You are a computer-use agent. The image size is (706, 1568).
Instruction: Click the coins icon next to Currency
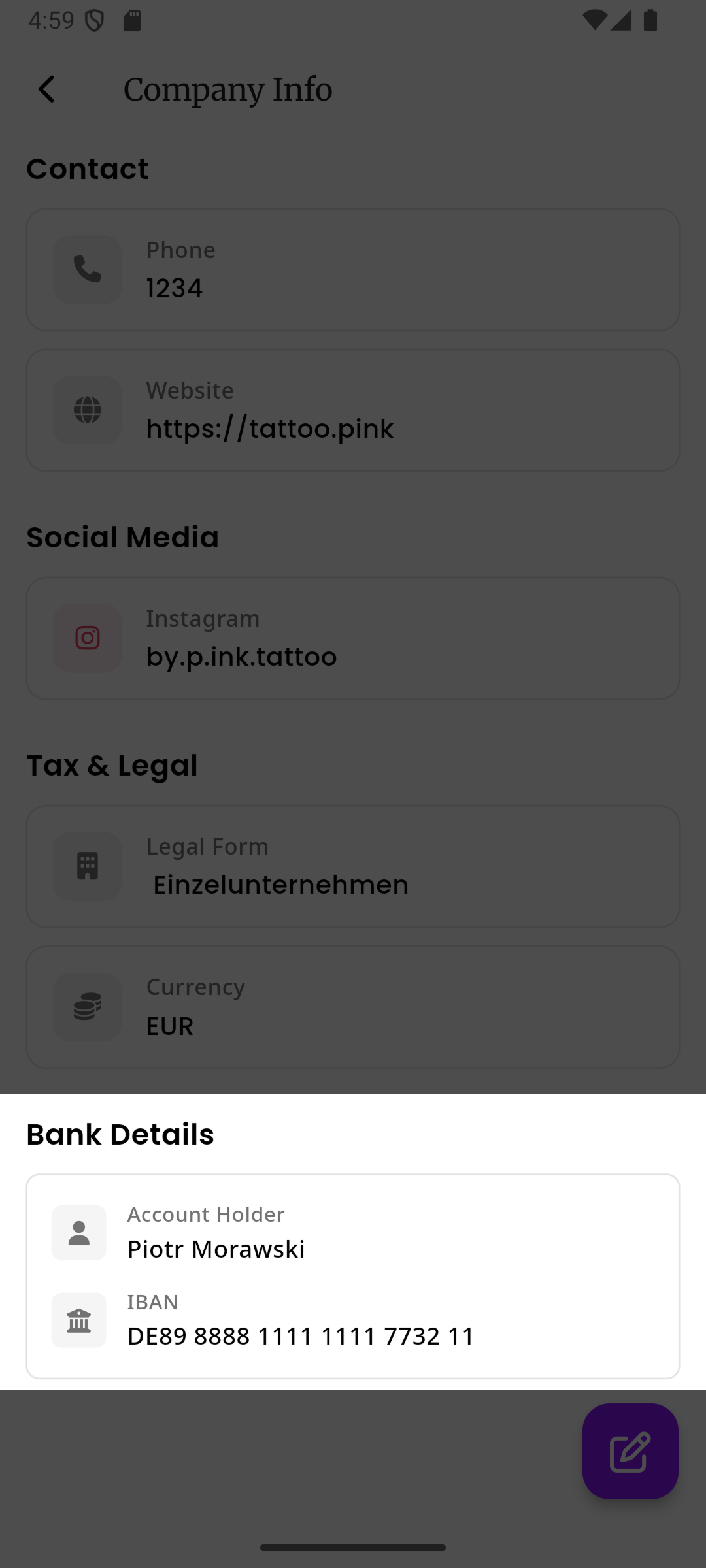(x=87, y=1006)
